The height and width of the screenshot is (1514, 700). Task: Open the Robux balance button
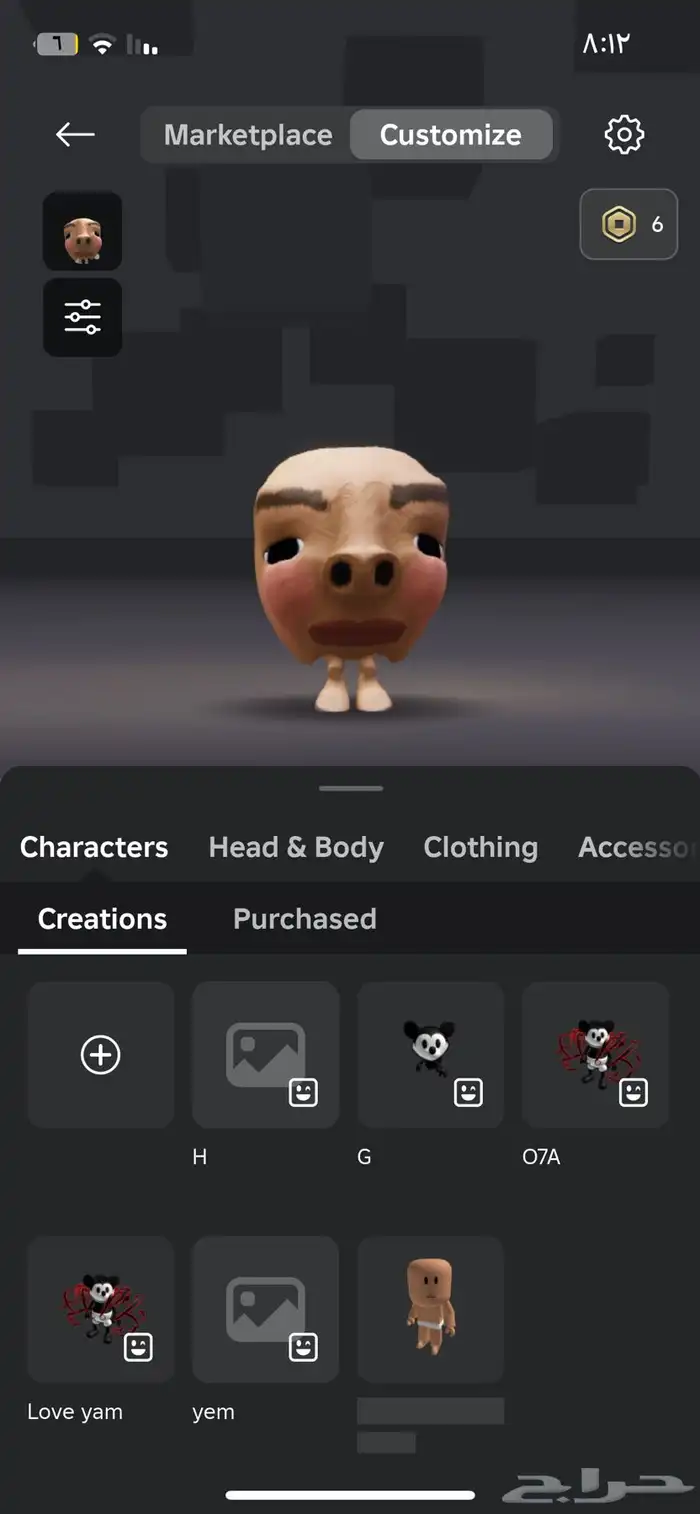pos(629,224)
